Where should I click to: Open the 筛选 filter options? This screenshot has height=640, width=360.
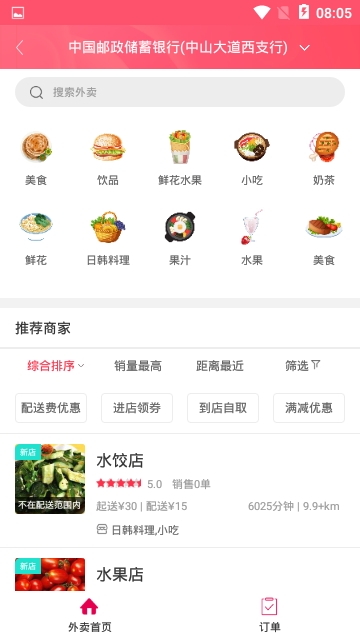[302, 366]
